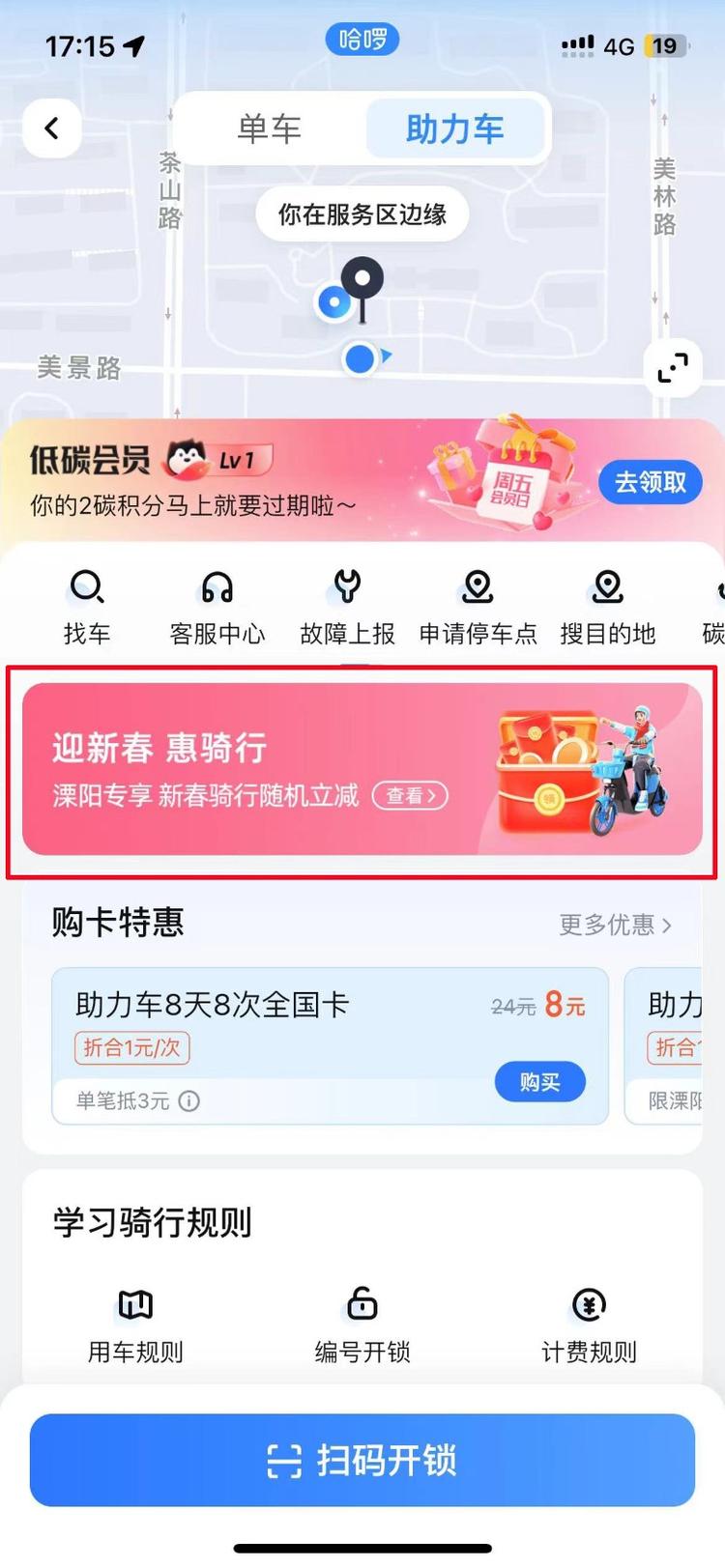This screenshot has height=1568, width=725.
Task: Open 更多优惠 link
Action: coord(615,925)
